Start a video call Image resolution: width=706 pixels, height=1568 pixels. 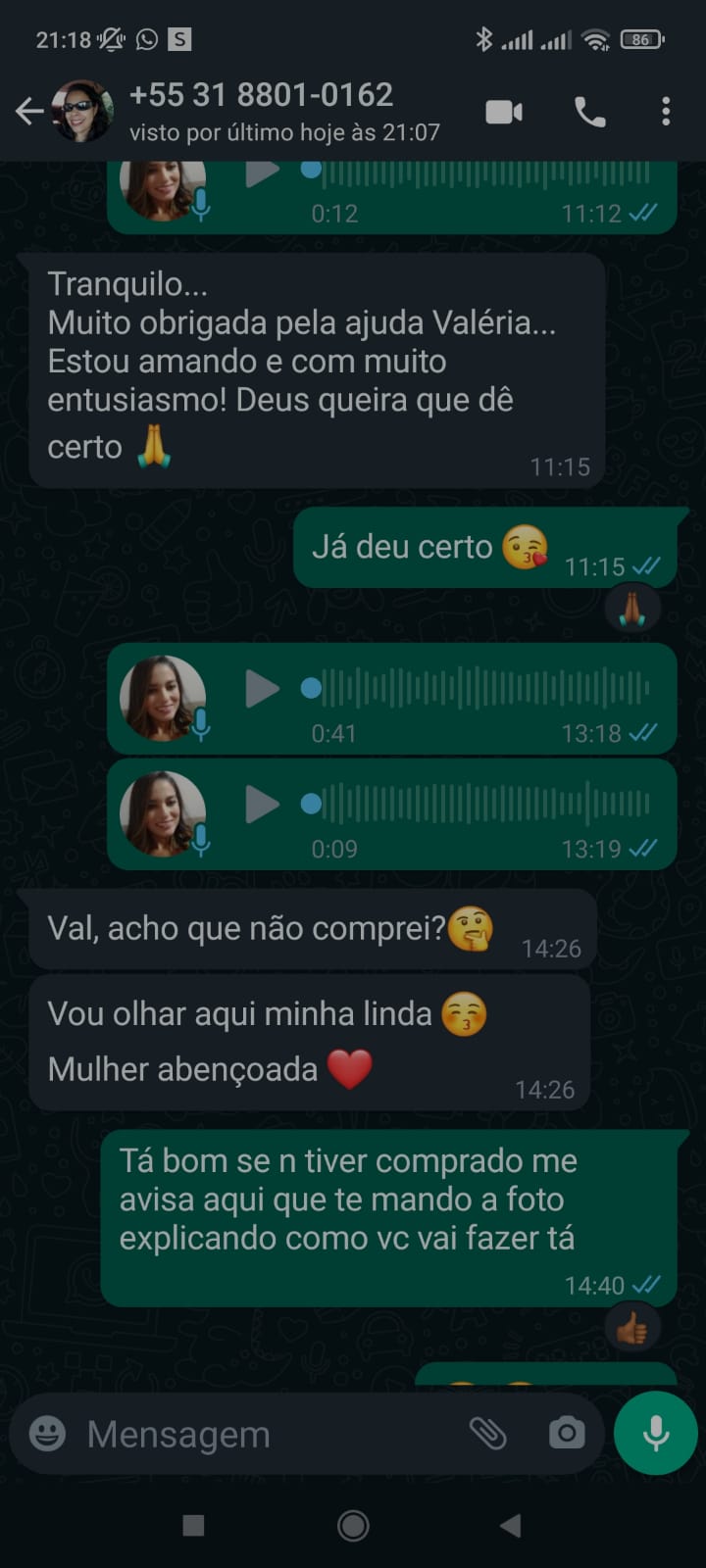point(504,112)
